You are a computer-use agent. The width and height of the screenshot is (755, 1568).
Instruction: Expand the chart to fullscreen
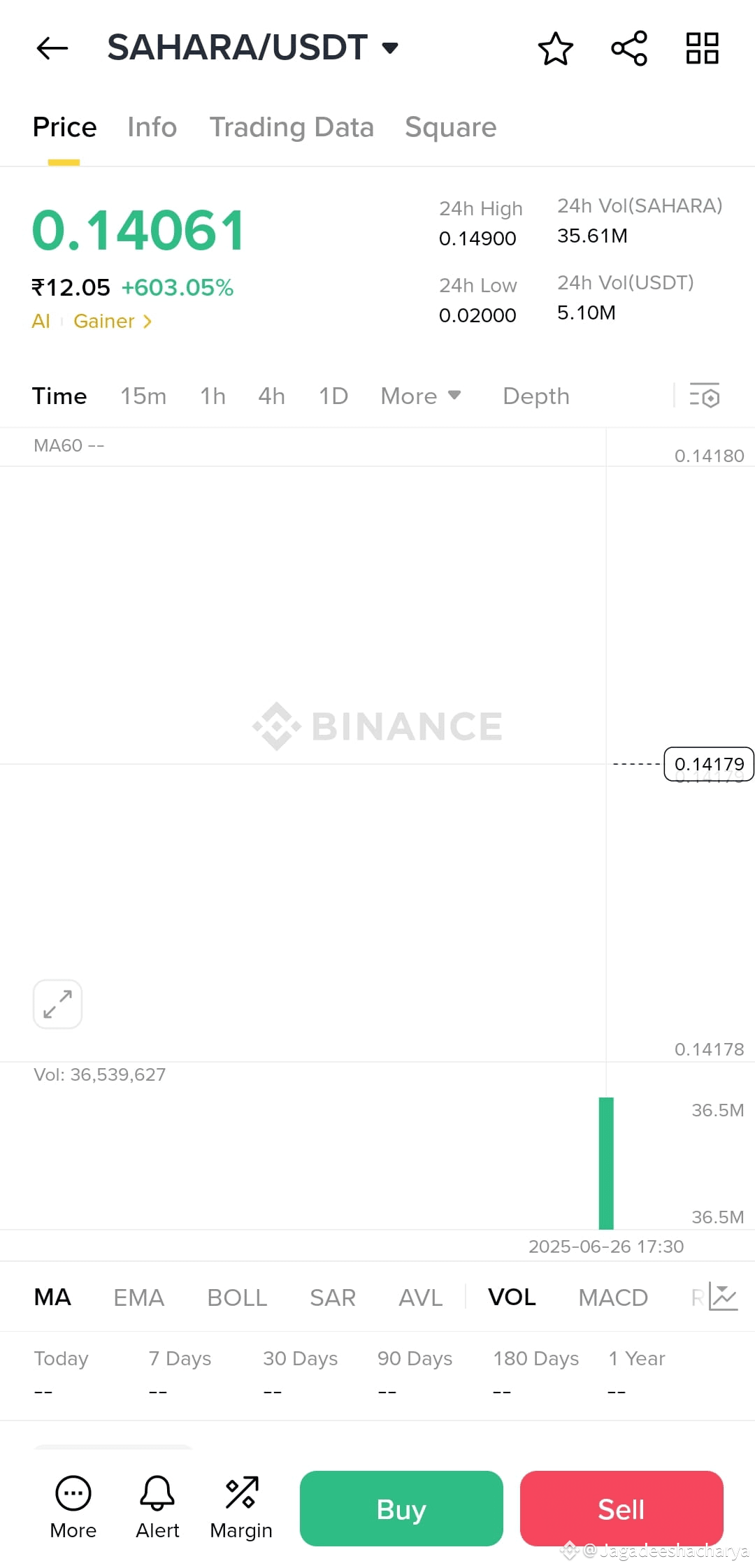(57, 1004)
